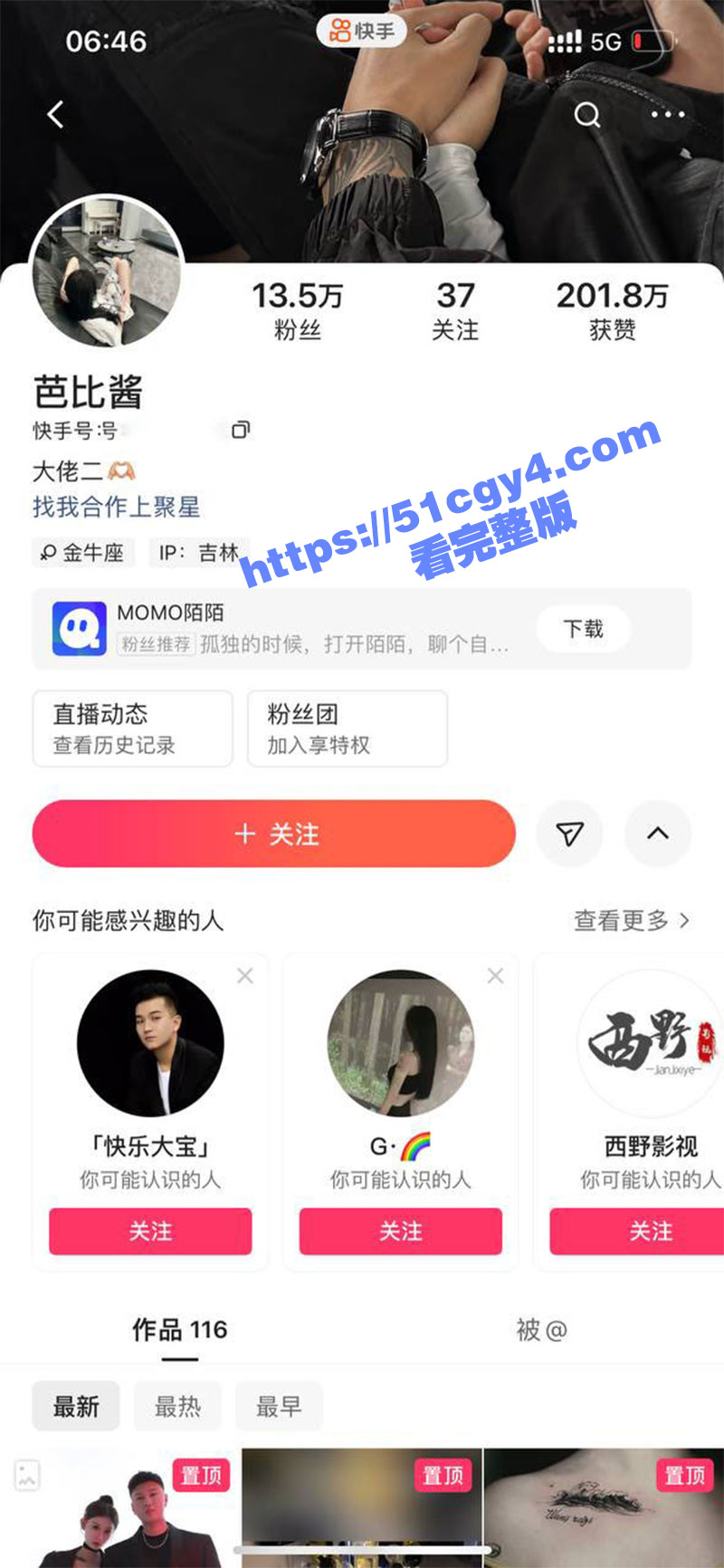Open the three-dot overflow menu

tap(668, 115)
